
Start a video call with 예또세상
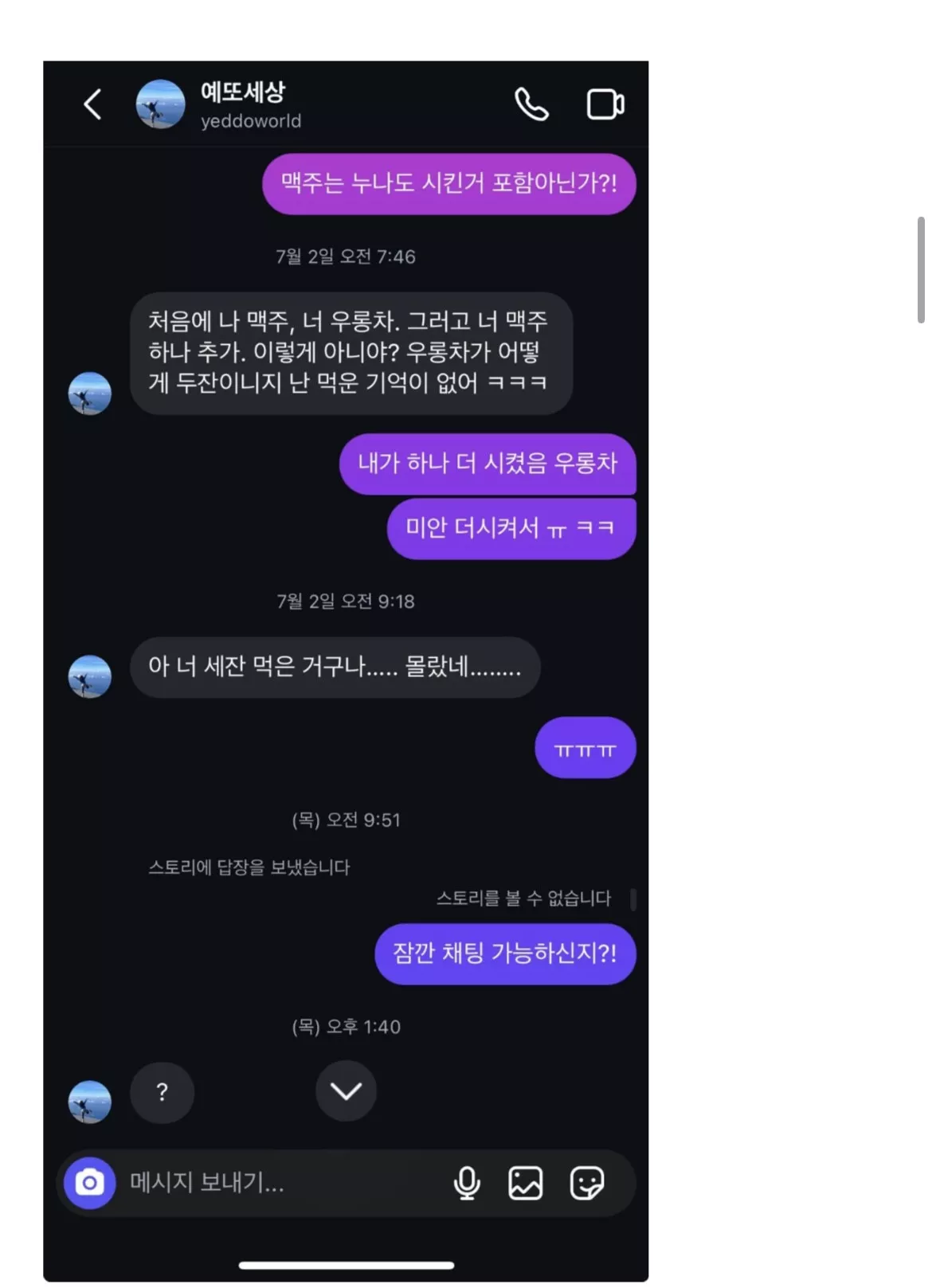(x=605, y=104)
